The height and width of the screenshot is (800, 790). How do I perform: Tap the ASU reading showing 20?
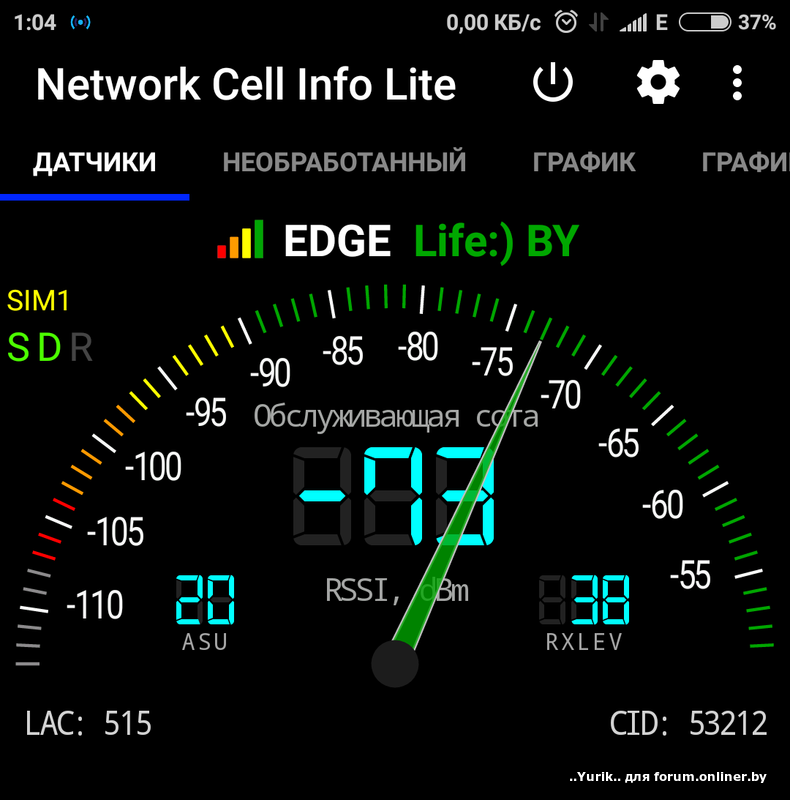pos(203,600)
